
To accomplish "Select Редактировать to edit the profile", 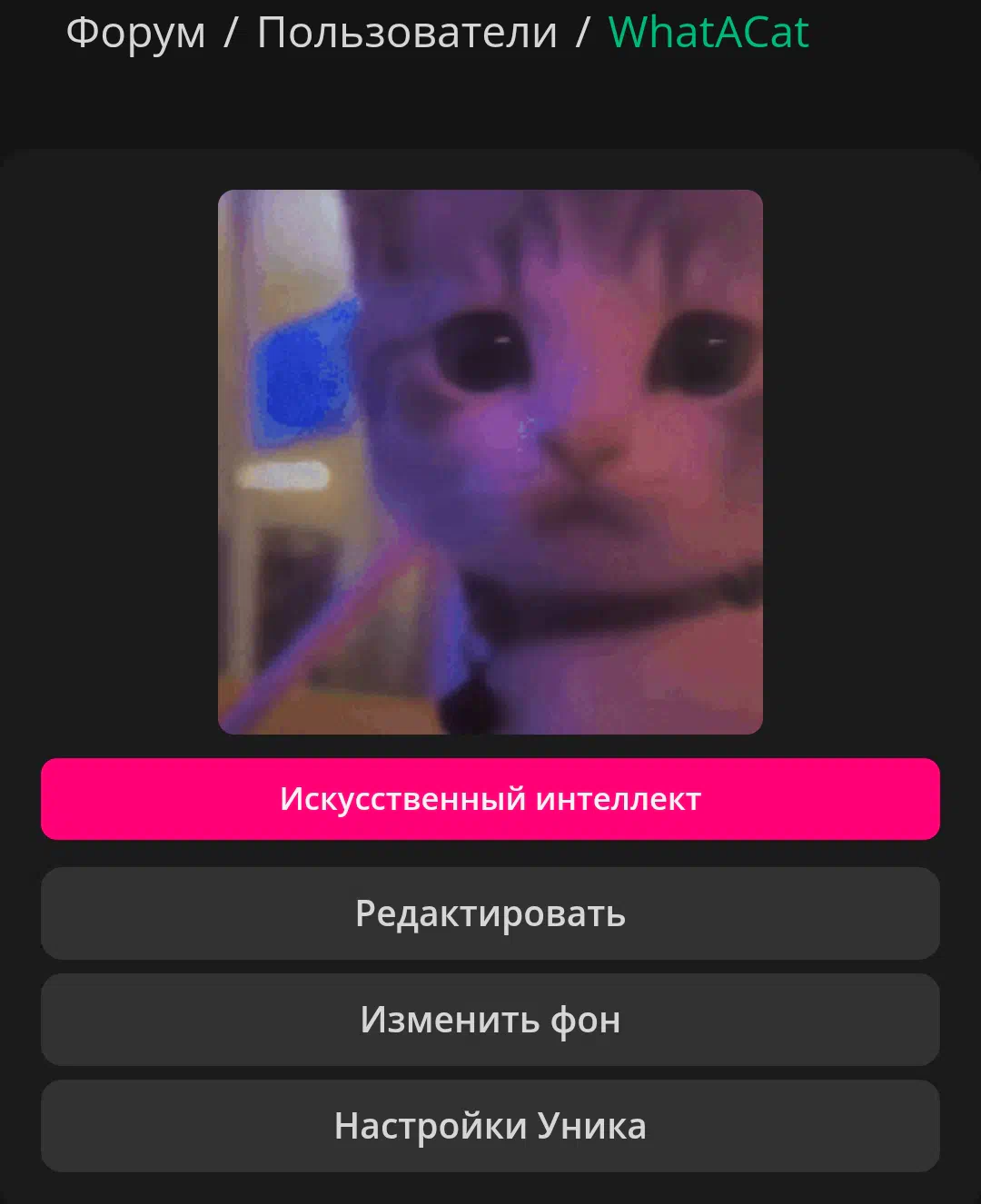I will tap(490, 913).
